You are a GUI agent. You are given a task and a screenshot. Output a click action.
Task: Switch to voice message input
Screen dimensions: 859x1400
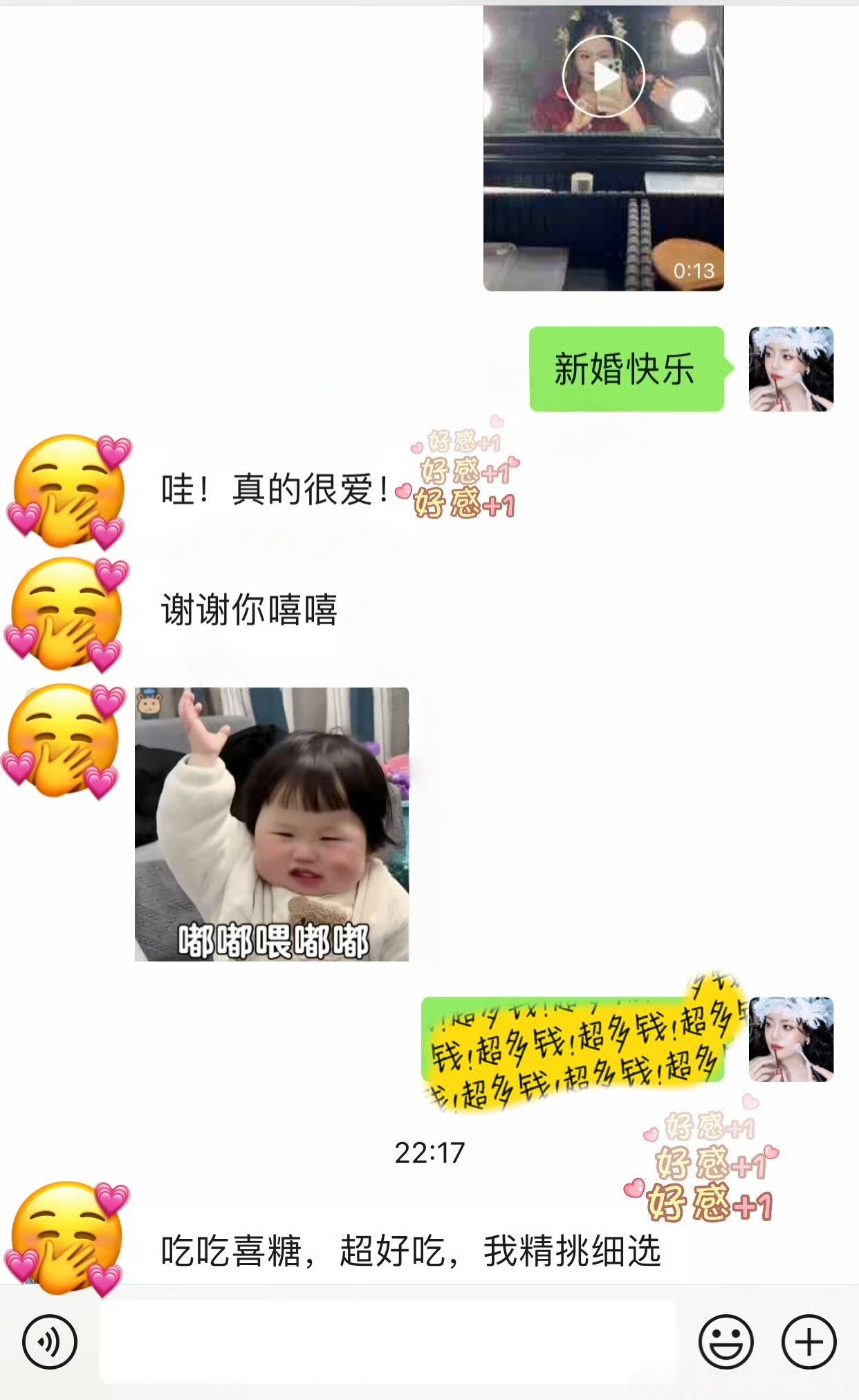click(x=49, y=1343)
